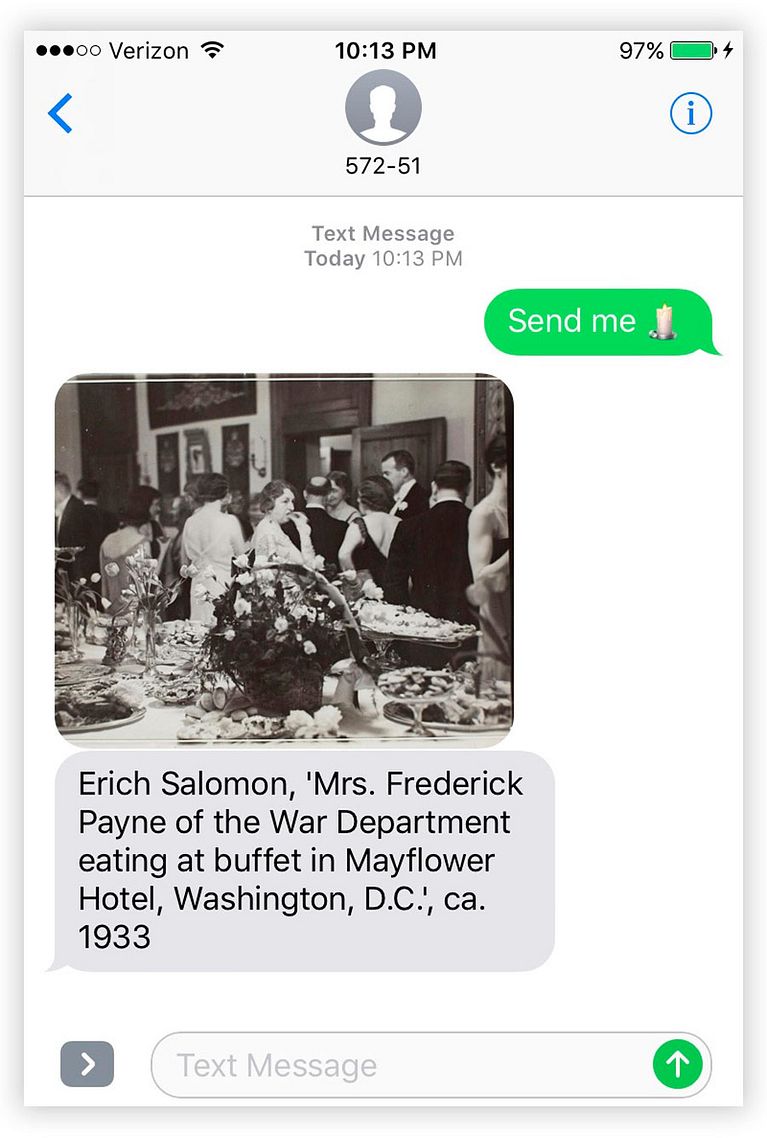Screen dimensions: 767x1138
Task: Open the 572-51 contact avatar
Action: pyautogui.click(x=383, y=108)
